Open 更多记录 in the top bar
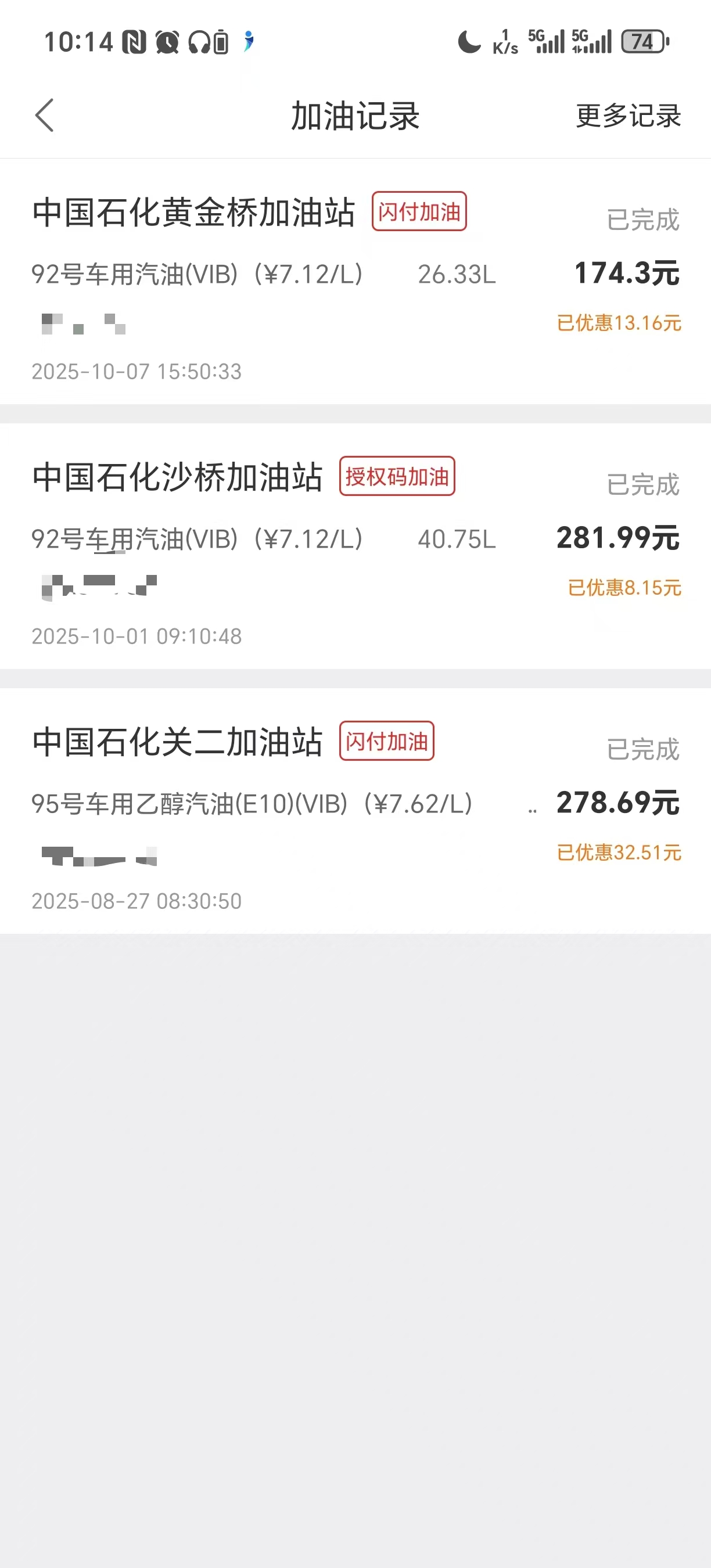The image size is (711, 1568). point(627,116)
